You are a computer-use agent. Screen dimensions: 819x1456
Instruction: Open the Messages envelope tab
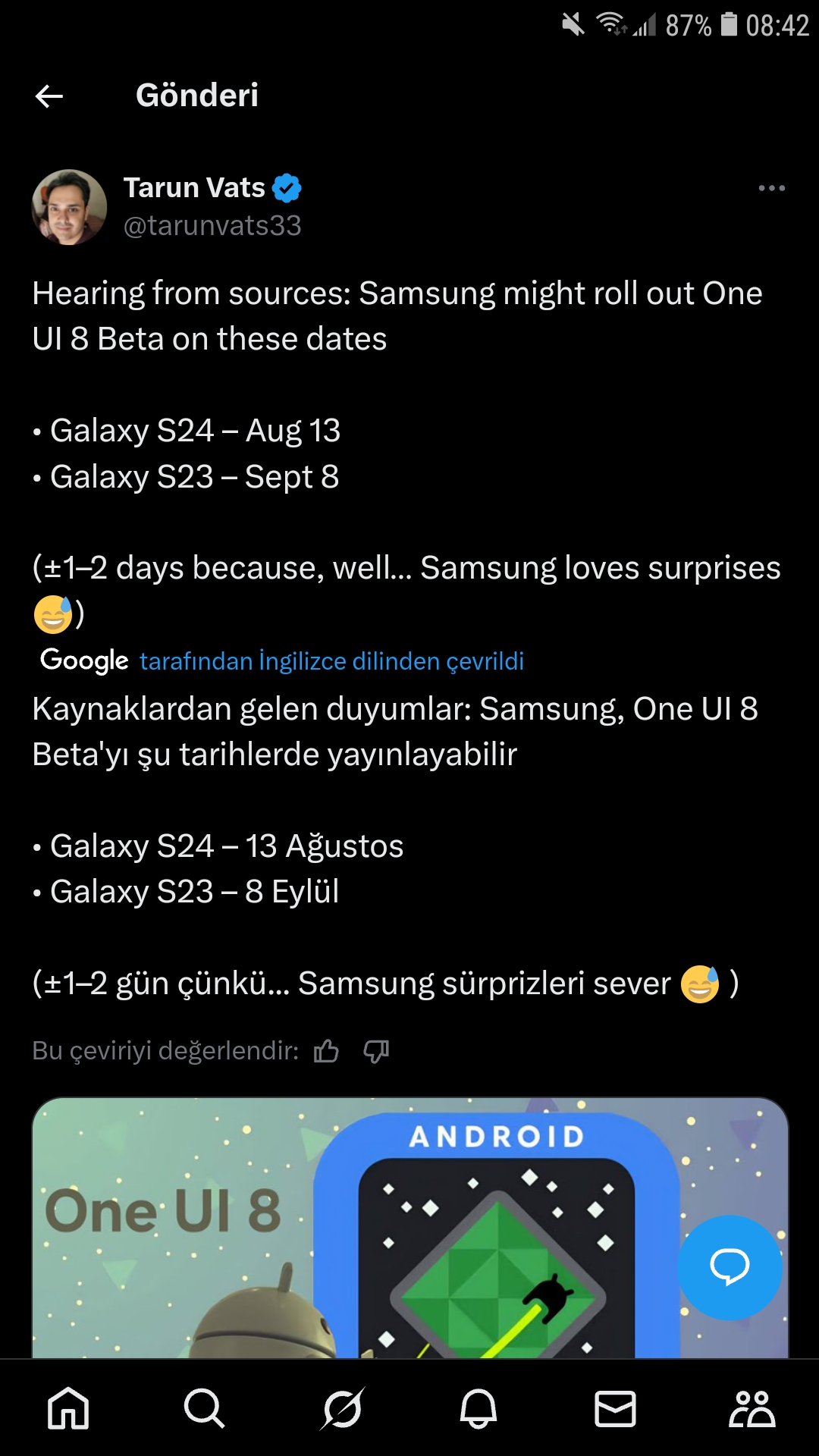pos(615,1408)
